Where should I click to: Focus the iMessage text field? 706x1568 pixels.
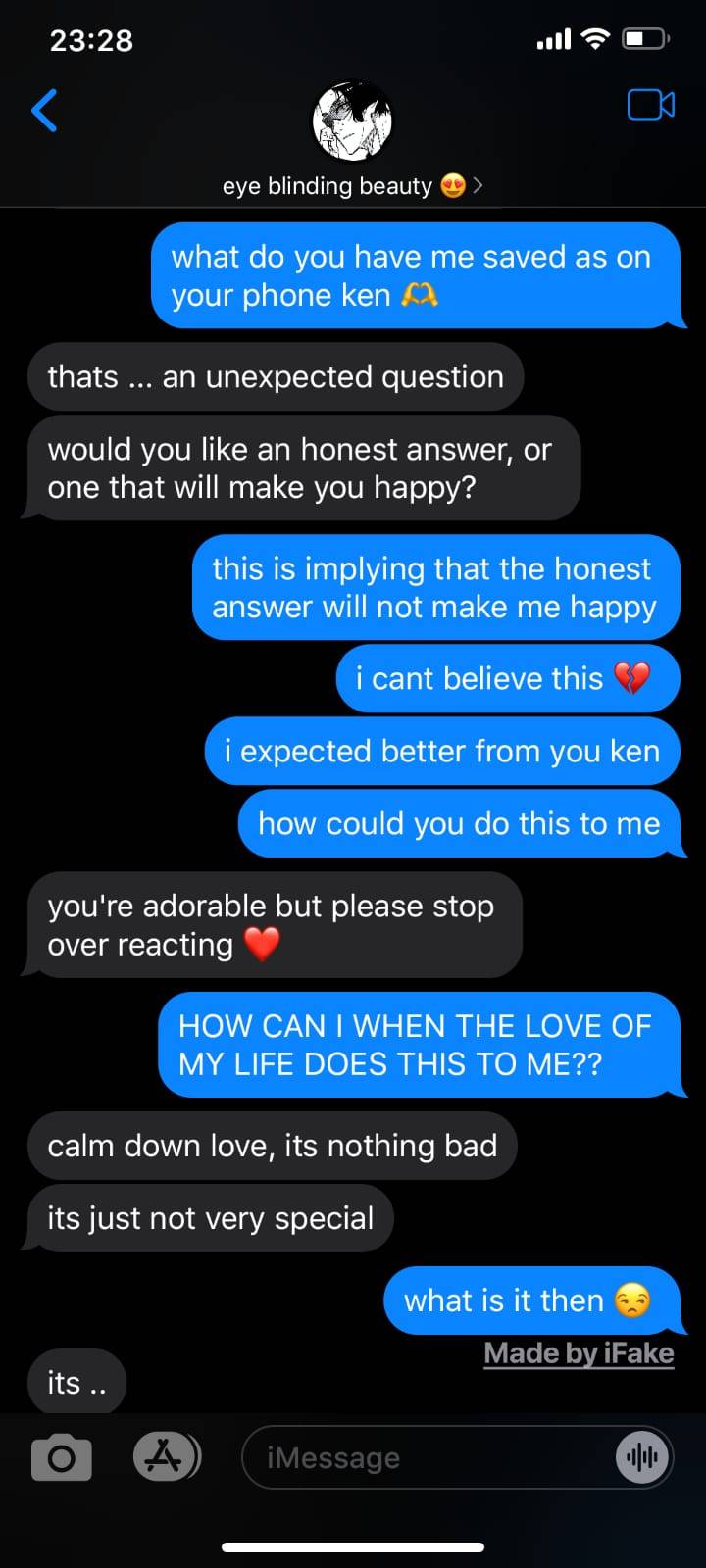422,1458
